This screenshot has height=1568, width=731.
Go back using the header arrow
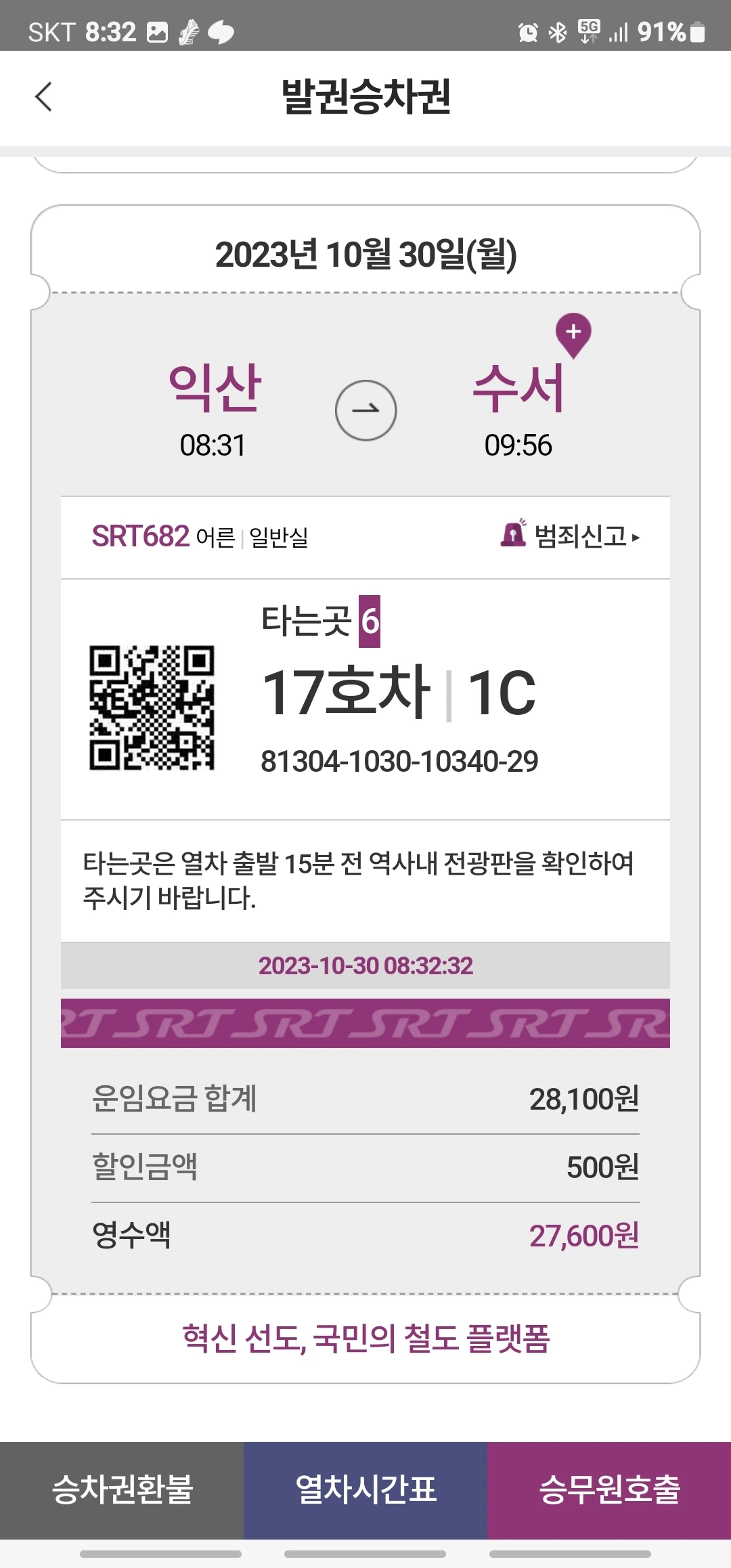pyautogui.click(x=43, y=96)
